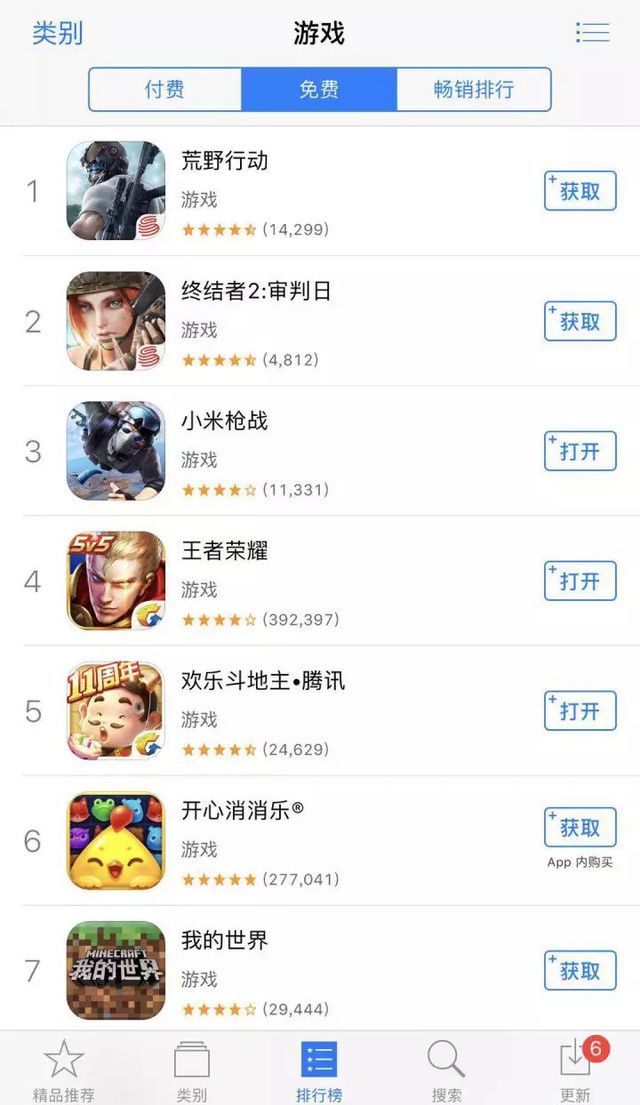This screenshot has height=1105, width=640.
Task: Get the game 我的世界
Action: [580, 971]
